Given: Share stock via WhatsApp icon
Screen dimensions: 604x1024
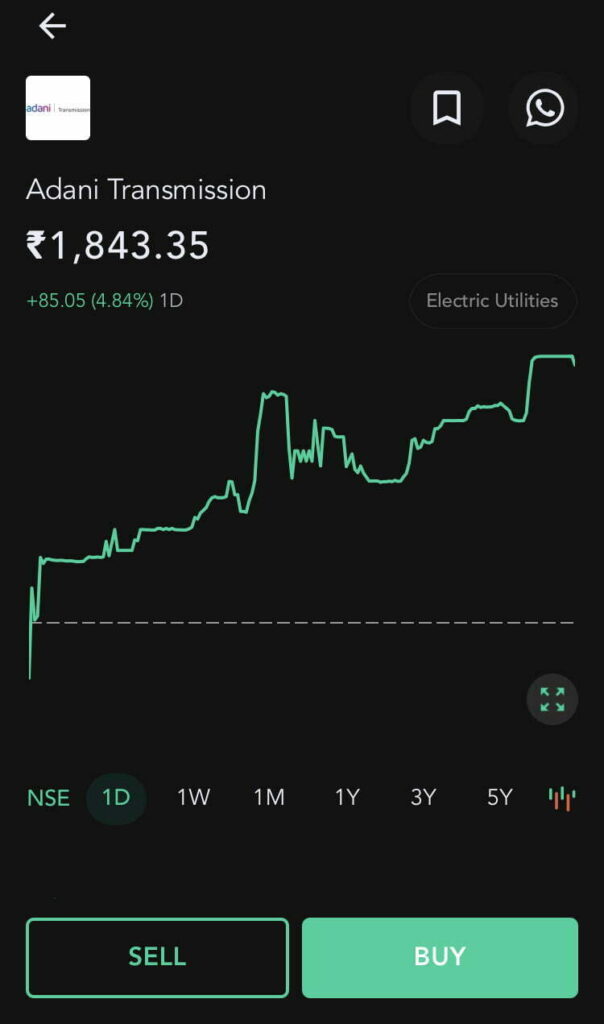Looking at the screenshot, I should (544, 108).
